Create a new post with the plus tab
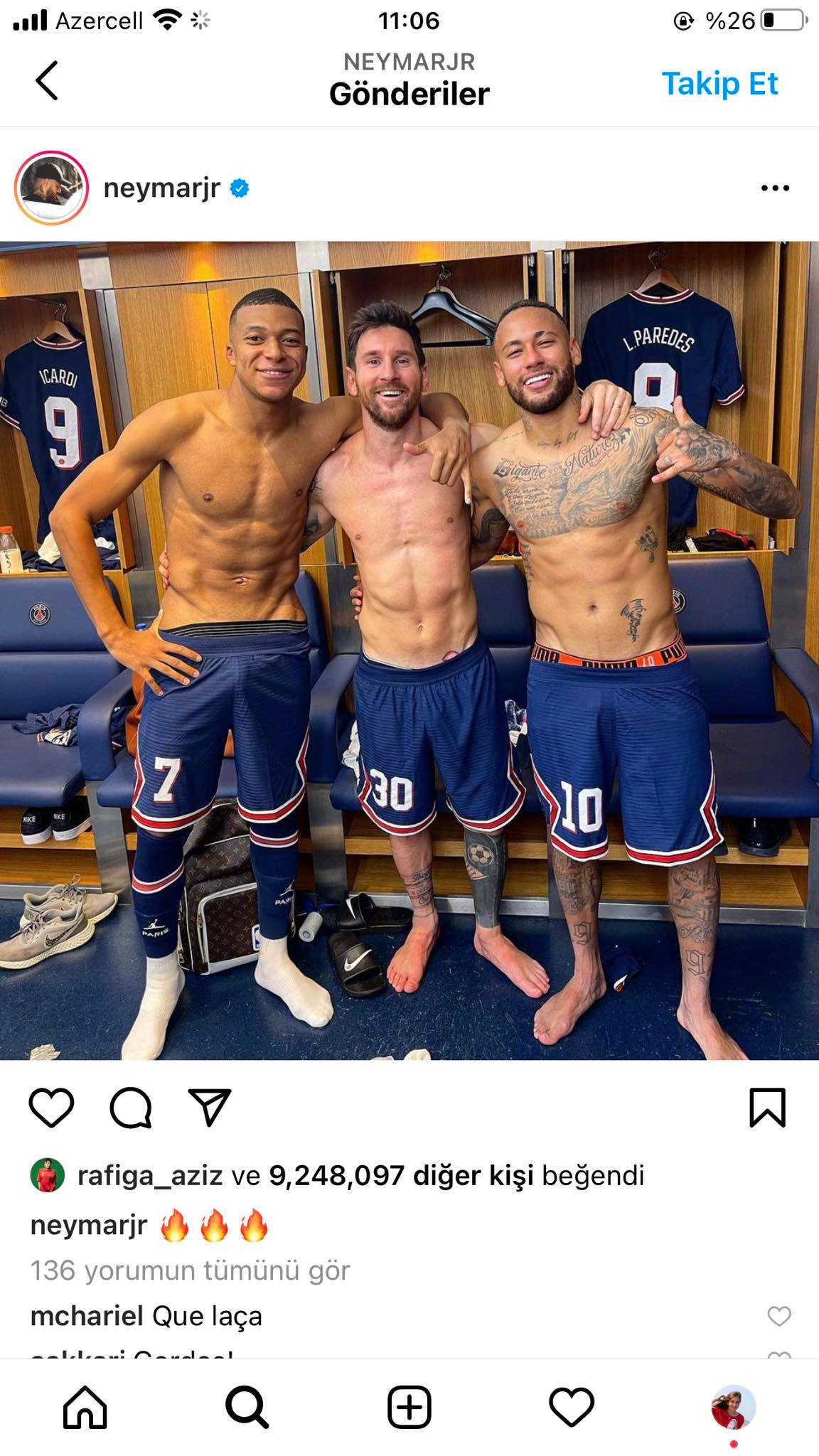This screenshot has height=1456, width=819. click(x=409, y=1407)
